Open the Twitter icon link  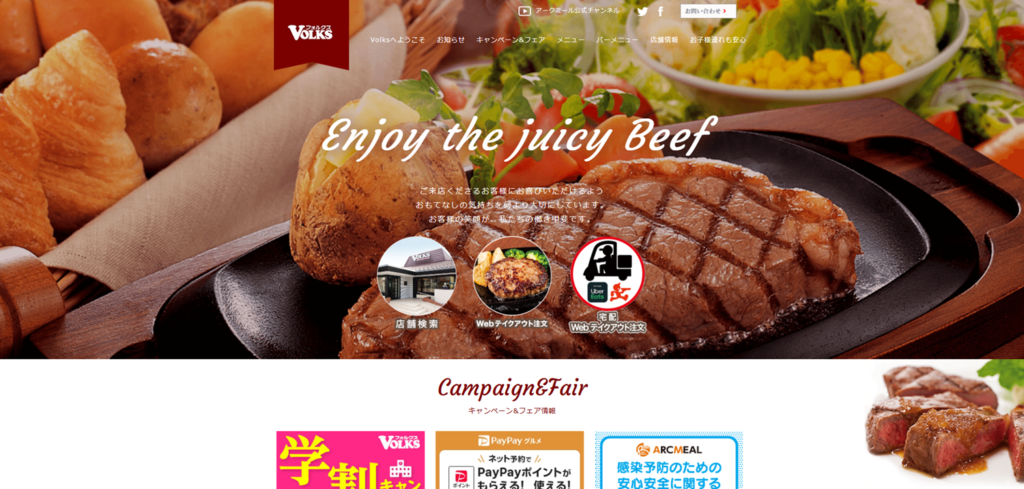(642, 11)
